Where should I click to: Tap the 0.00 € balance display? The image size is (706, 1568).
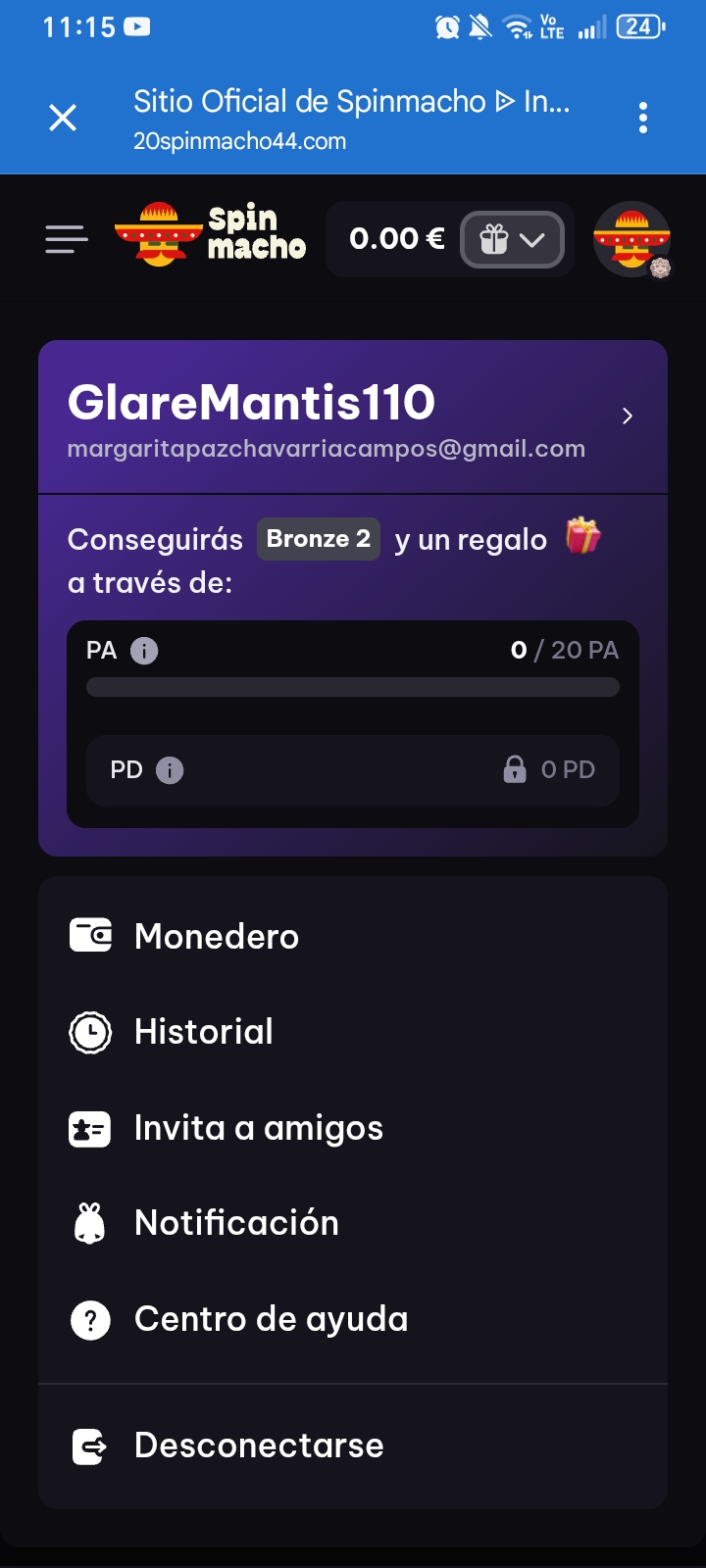click(x=395, y=238)
